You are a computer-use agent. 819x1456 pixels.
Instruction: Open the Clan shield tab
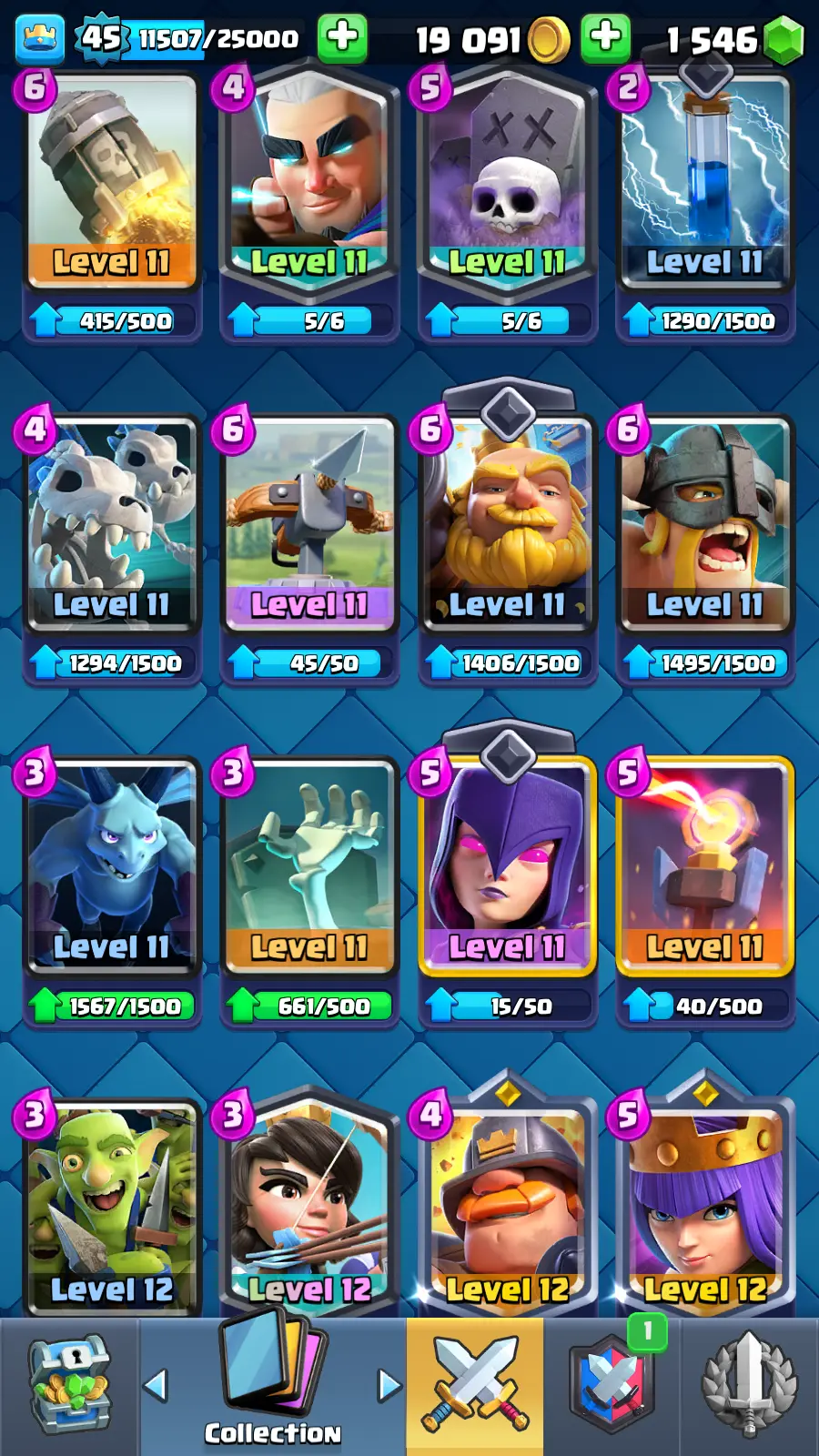click(x=612, y=1385)
